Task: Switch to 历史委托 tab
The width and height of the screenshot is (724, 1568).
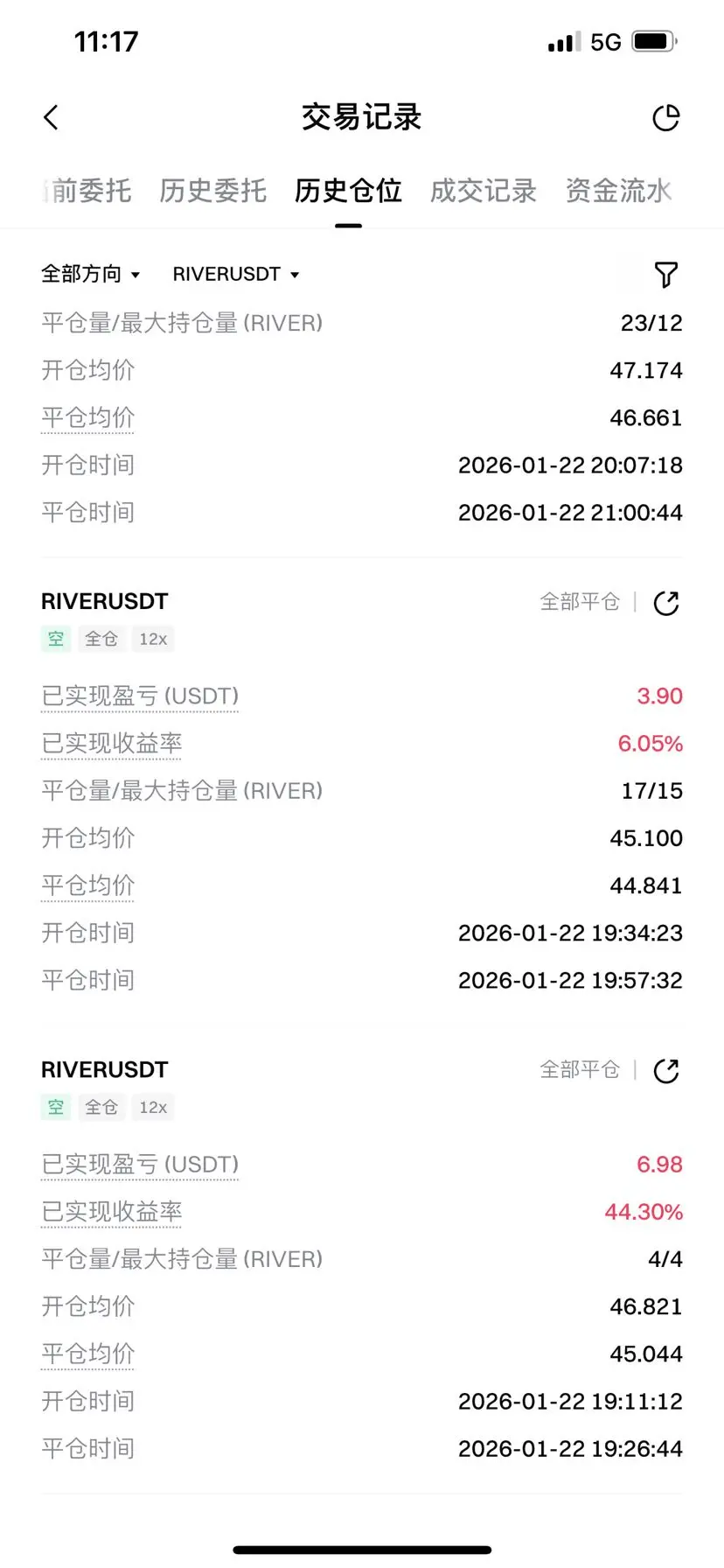Action: click(x=212, y=191)
